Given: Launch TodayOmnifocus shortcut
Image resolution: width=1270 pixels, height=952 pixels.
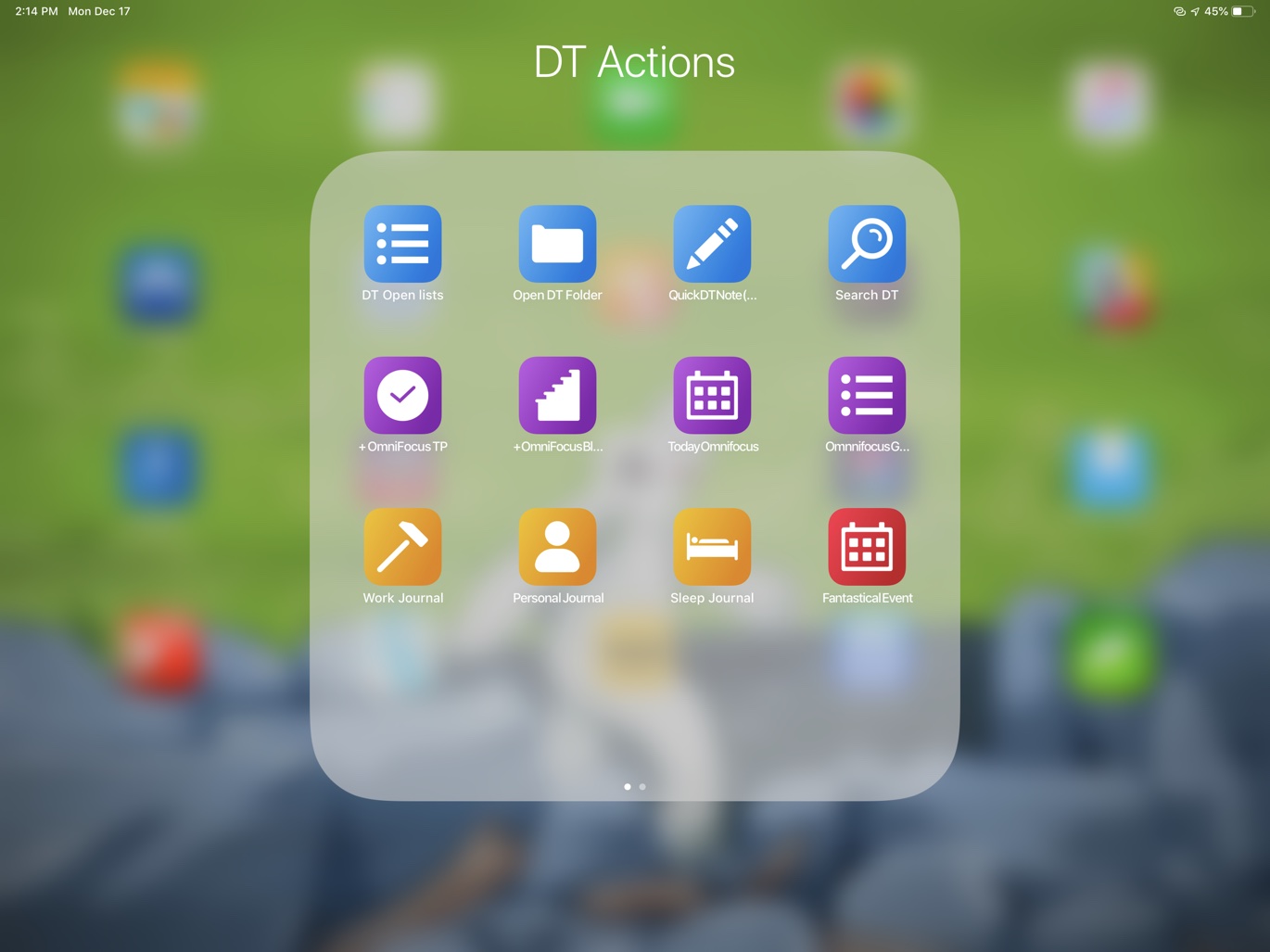Looking at the screenshot, I should 712,396.
